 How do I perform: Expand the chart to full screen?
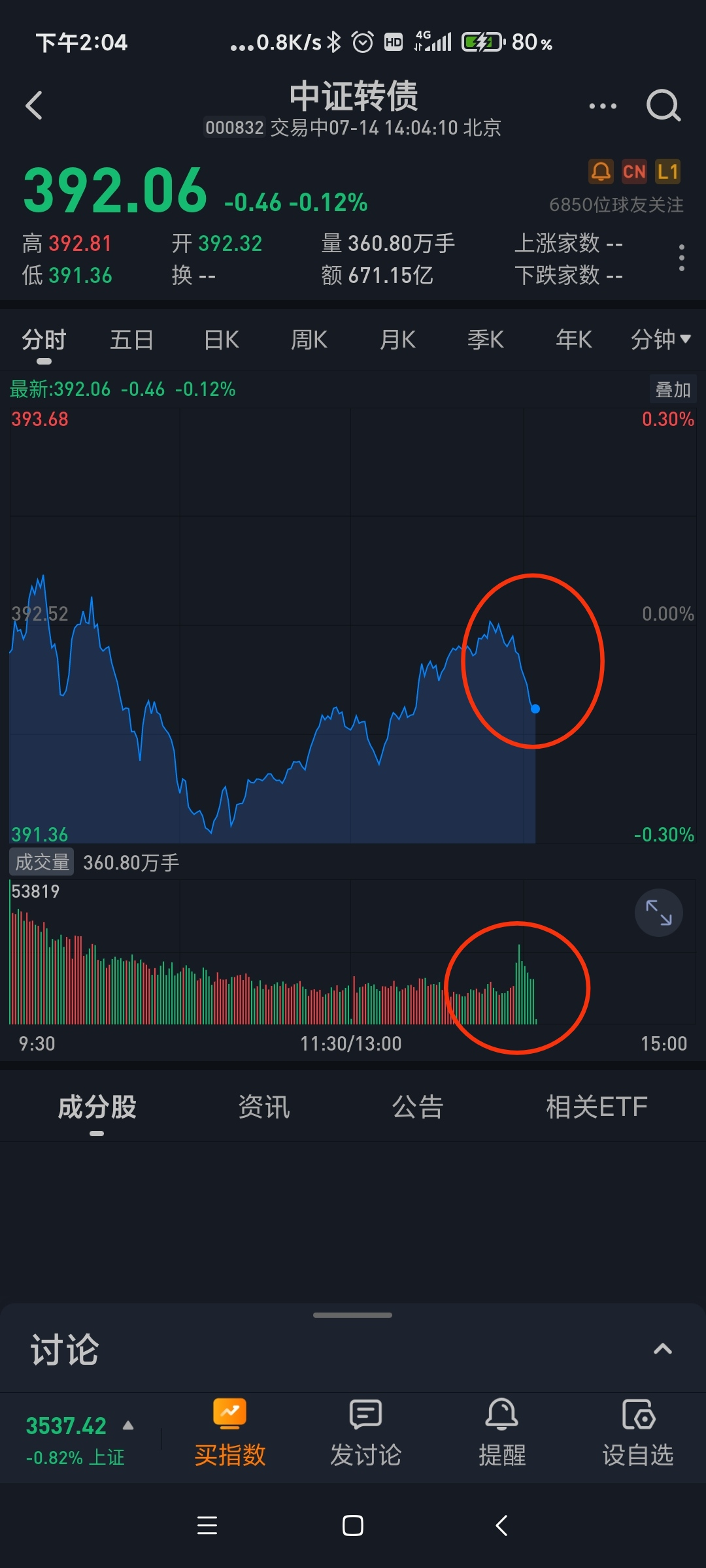[658, 912]
